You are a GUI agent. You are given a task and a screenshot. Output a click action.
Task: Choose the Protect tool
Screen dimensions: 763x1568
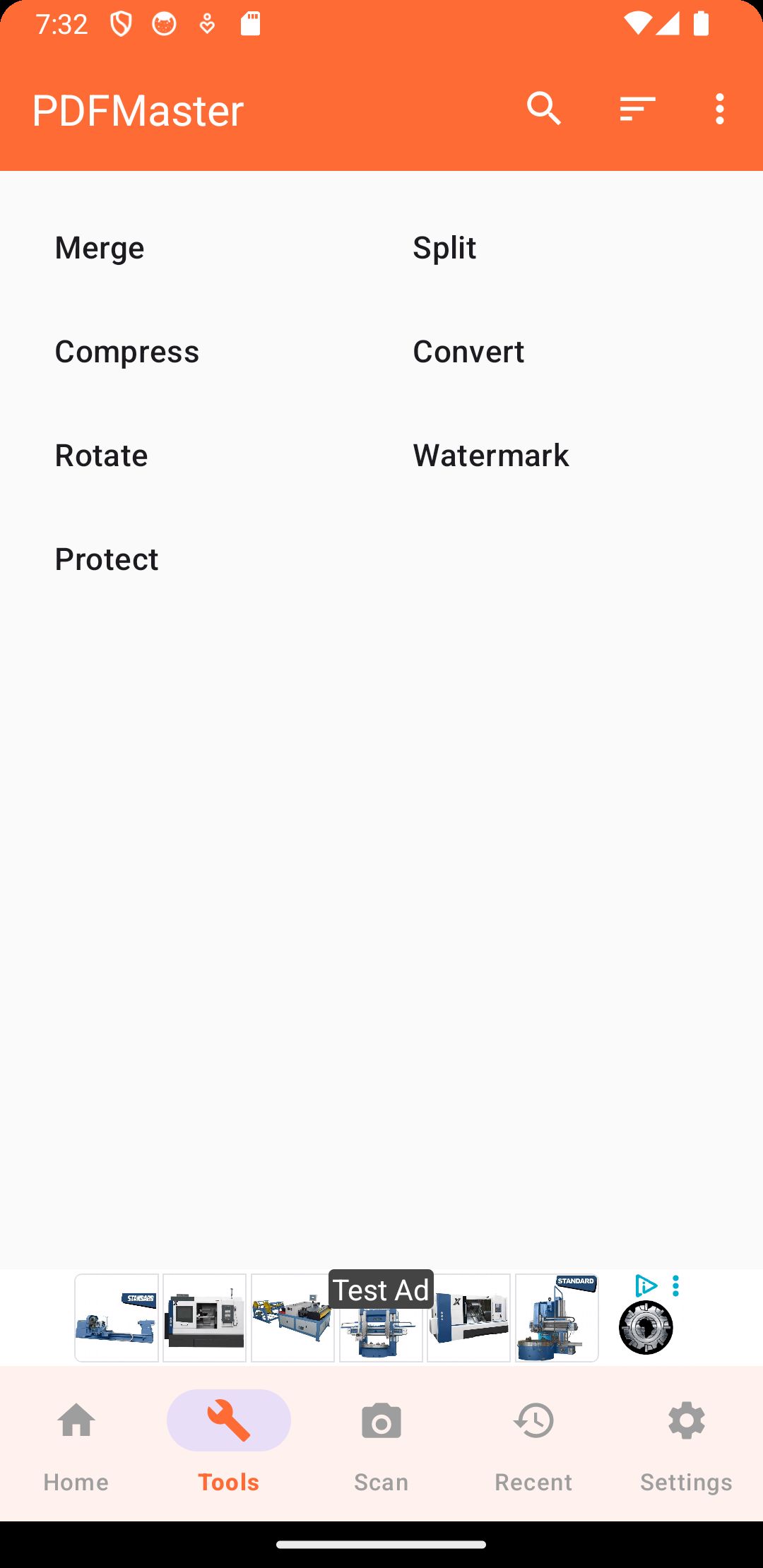click(x=107, y=559)
